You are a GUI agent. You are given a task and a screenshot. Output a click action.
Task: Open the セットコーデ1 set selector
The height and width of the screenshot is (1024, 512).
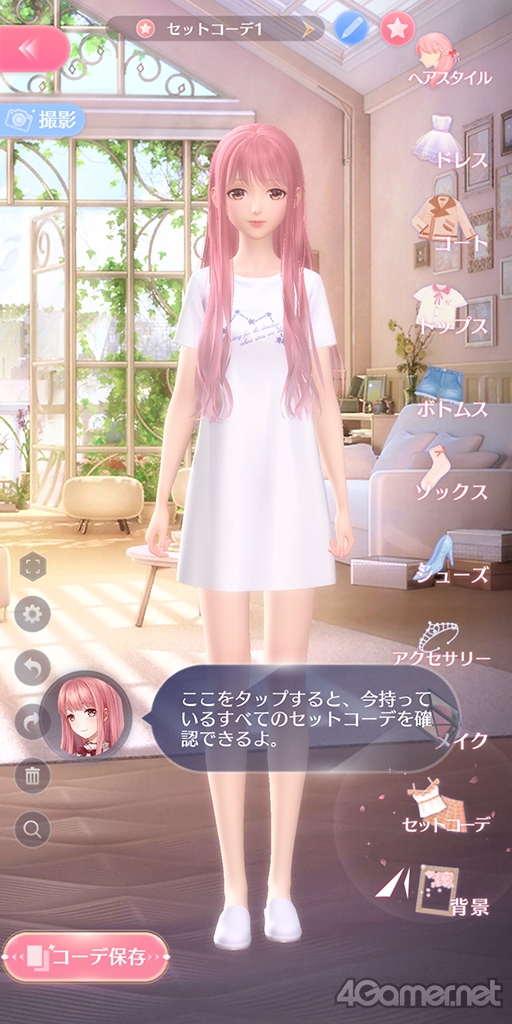(215, 28)
